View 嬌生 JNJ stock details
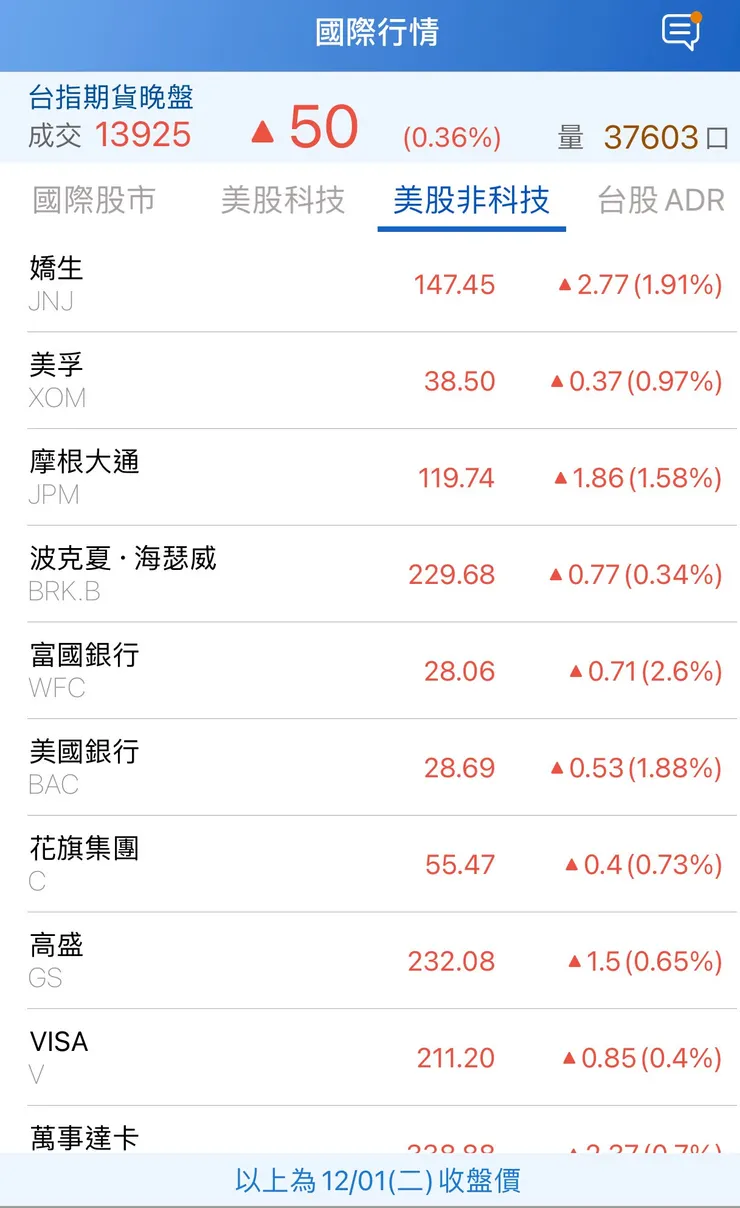The height and width of the screenshot is (1208, 740). [x=370, y=283]
